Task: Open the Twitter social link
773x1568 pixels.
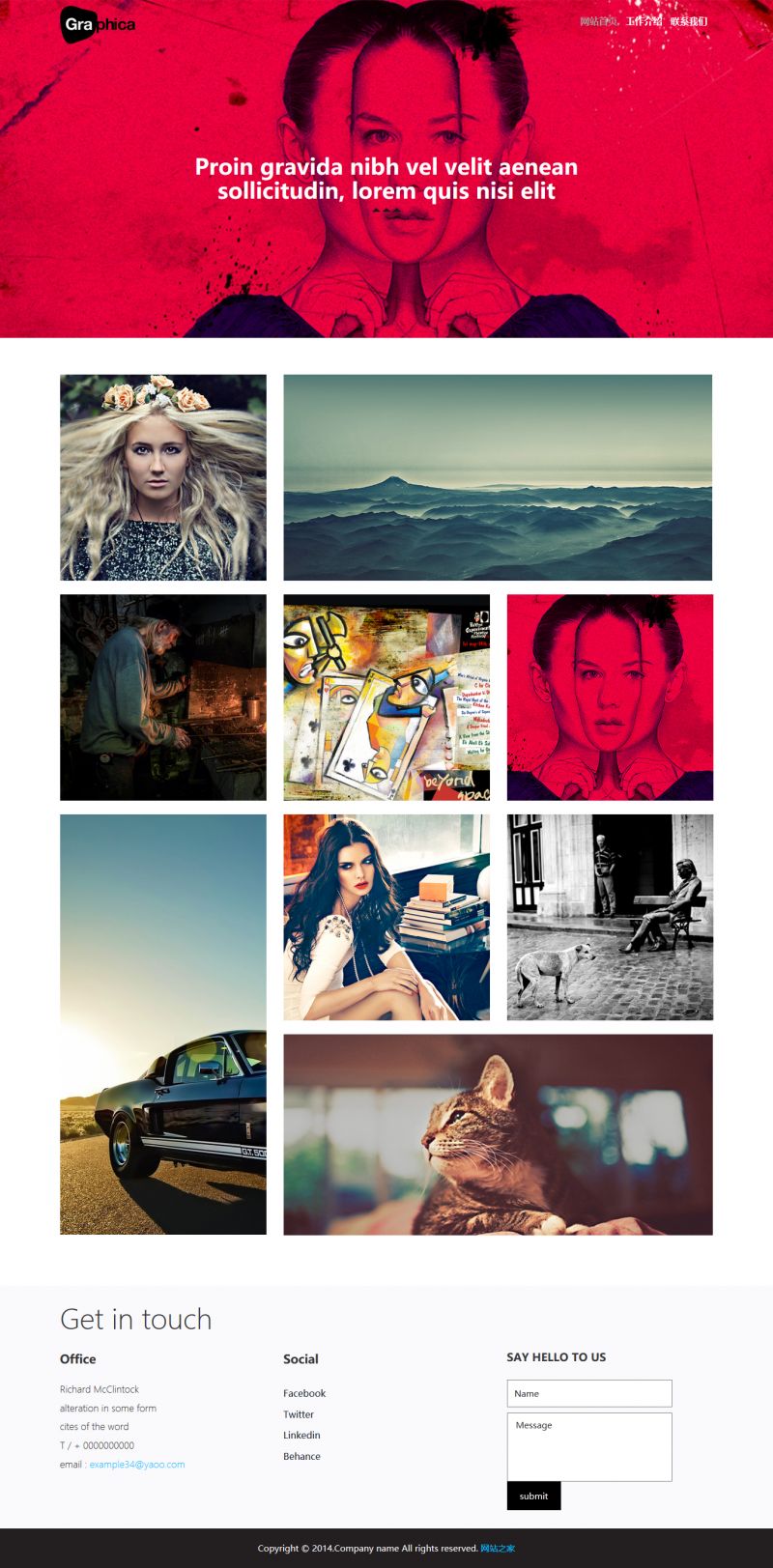Action: tap(299, 1414)
